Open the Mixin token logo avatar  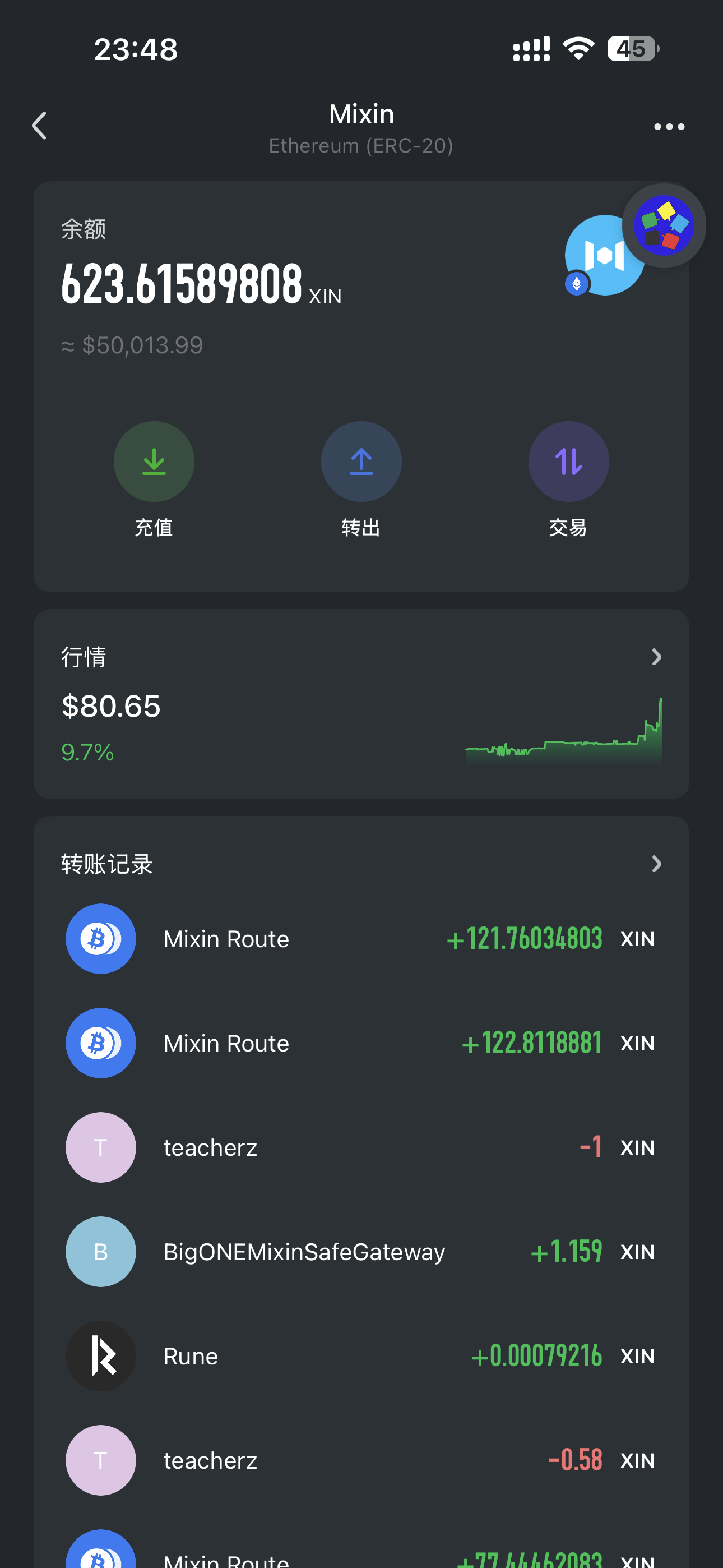(x=604, y=256)
